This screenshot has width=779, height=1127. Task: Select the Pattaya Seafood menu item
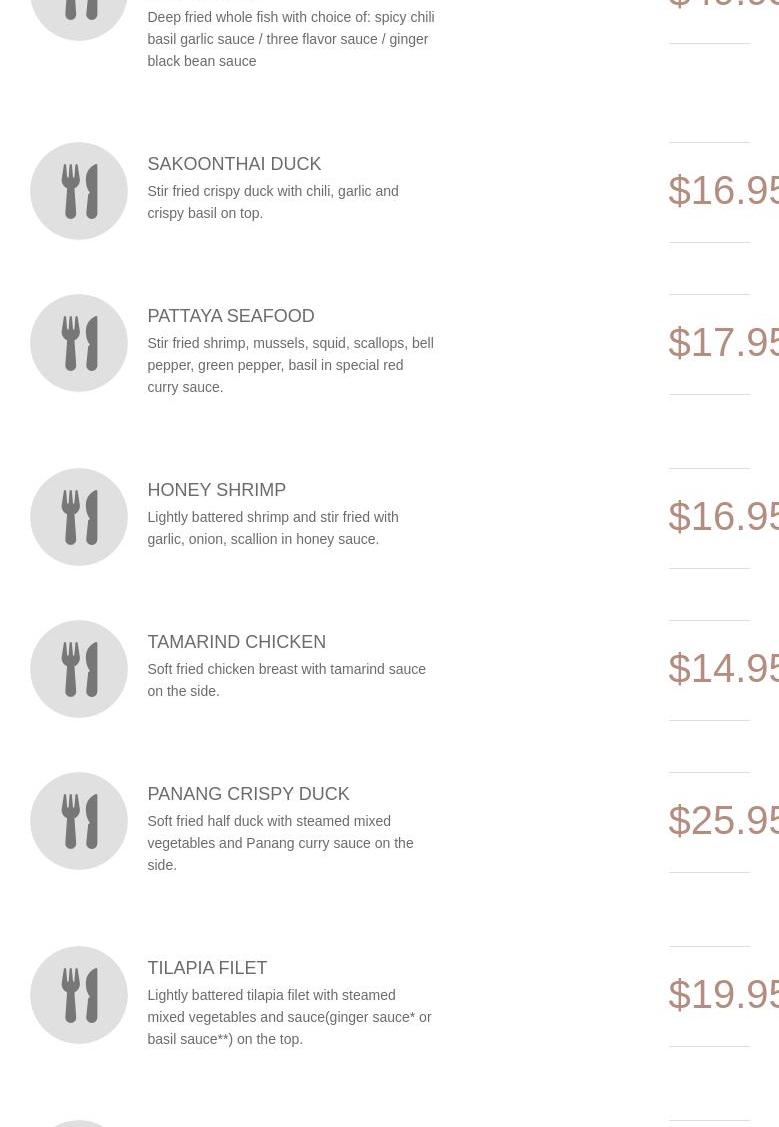(230, 316)
